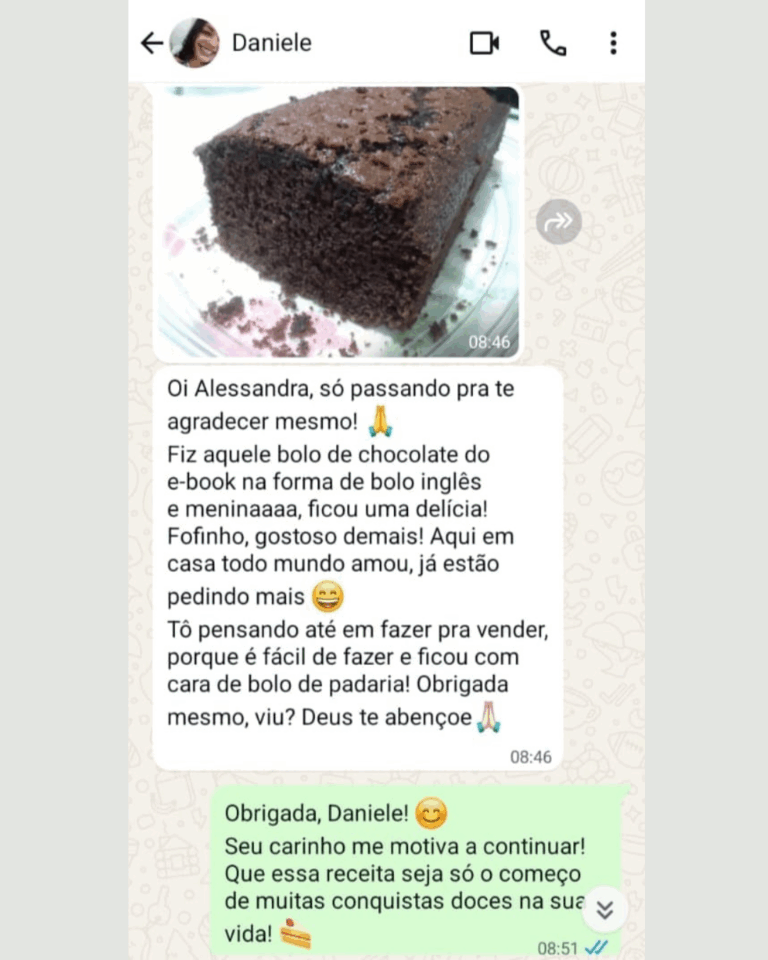
Task: Open Daniele's contact profile
Action: (x=271, y=43)
